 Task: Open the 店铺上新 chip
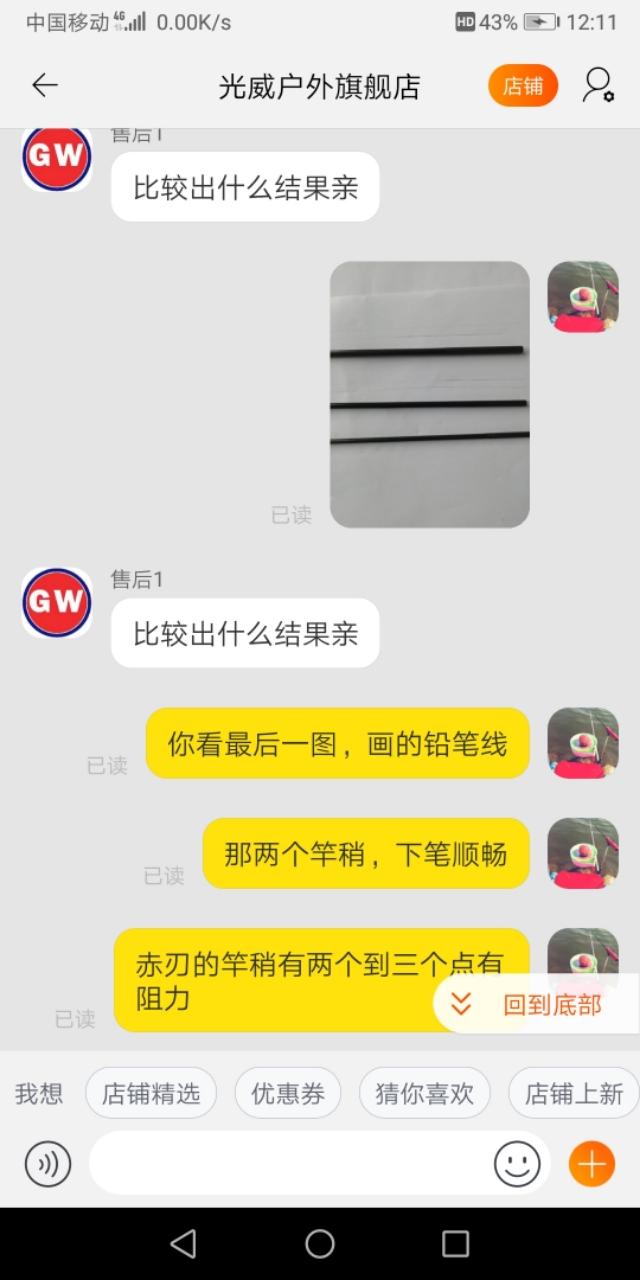point(573,1093)
